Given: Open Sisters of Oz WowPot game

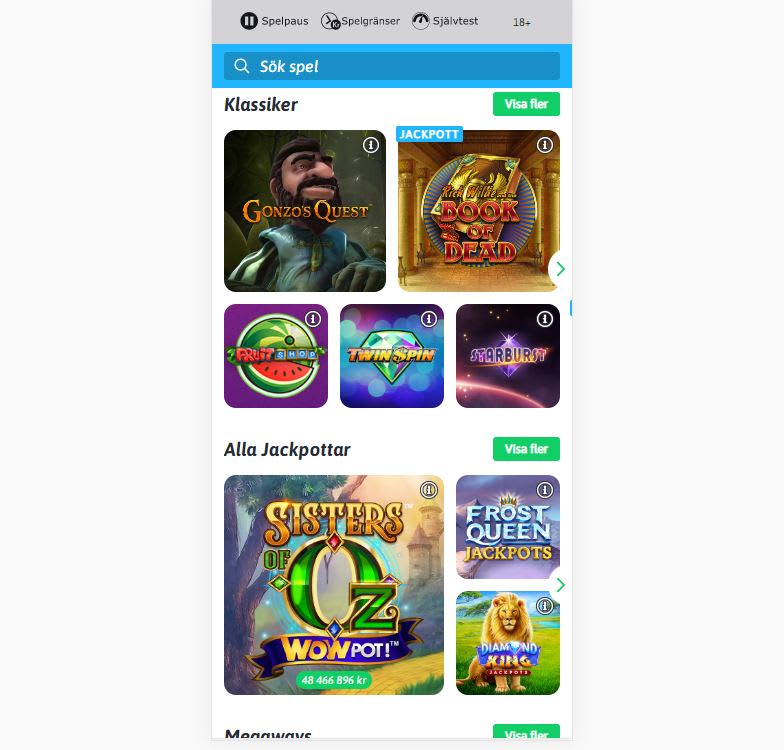Looking at the screenshot, I should [334, 585].
